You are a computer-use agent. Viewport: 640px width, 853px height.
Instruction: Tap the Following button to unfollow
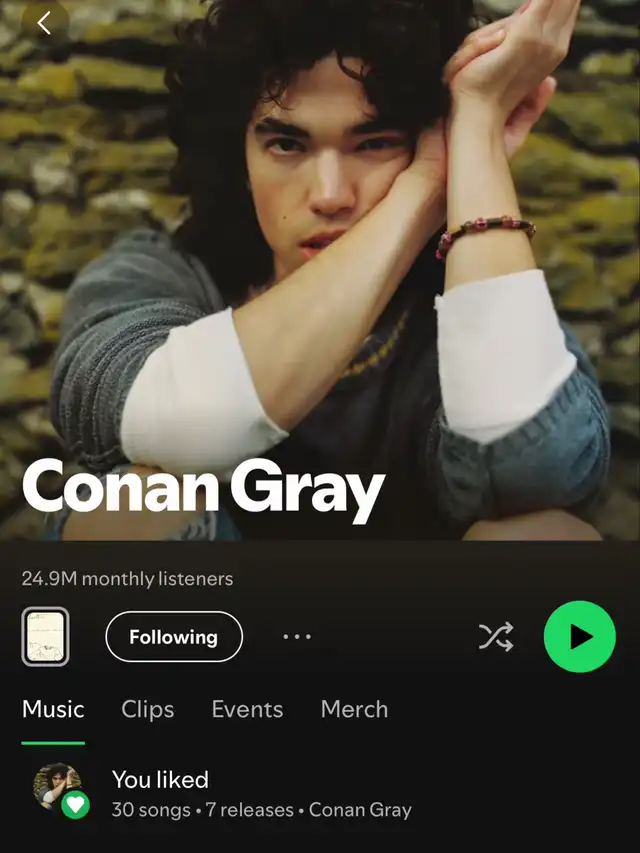[173, 637]
